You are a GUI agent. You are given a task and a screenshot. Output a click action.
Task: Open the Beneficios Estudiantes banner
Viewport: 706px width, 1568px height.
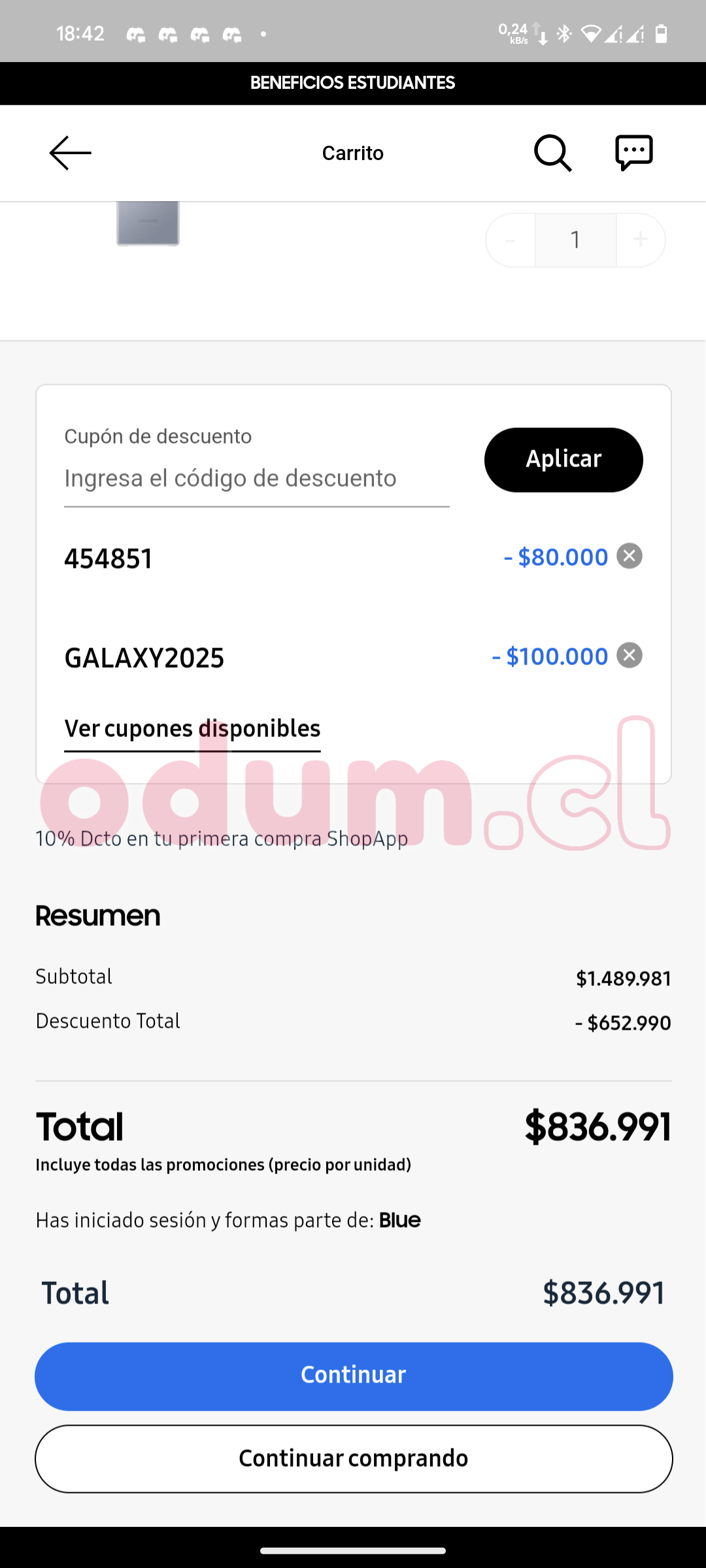pyautogui.click(x=353, y=83)
